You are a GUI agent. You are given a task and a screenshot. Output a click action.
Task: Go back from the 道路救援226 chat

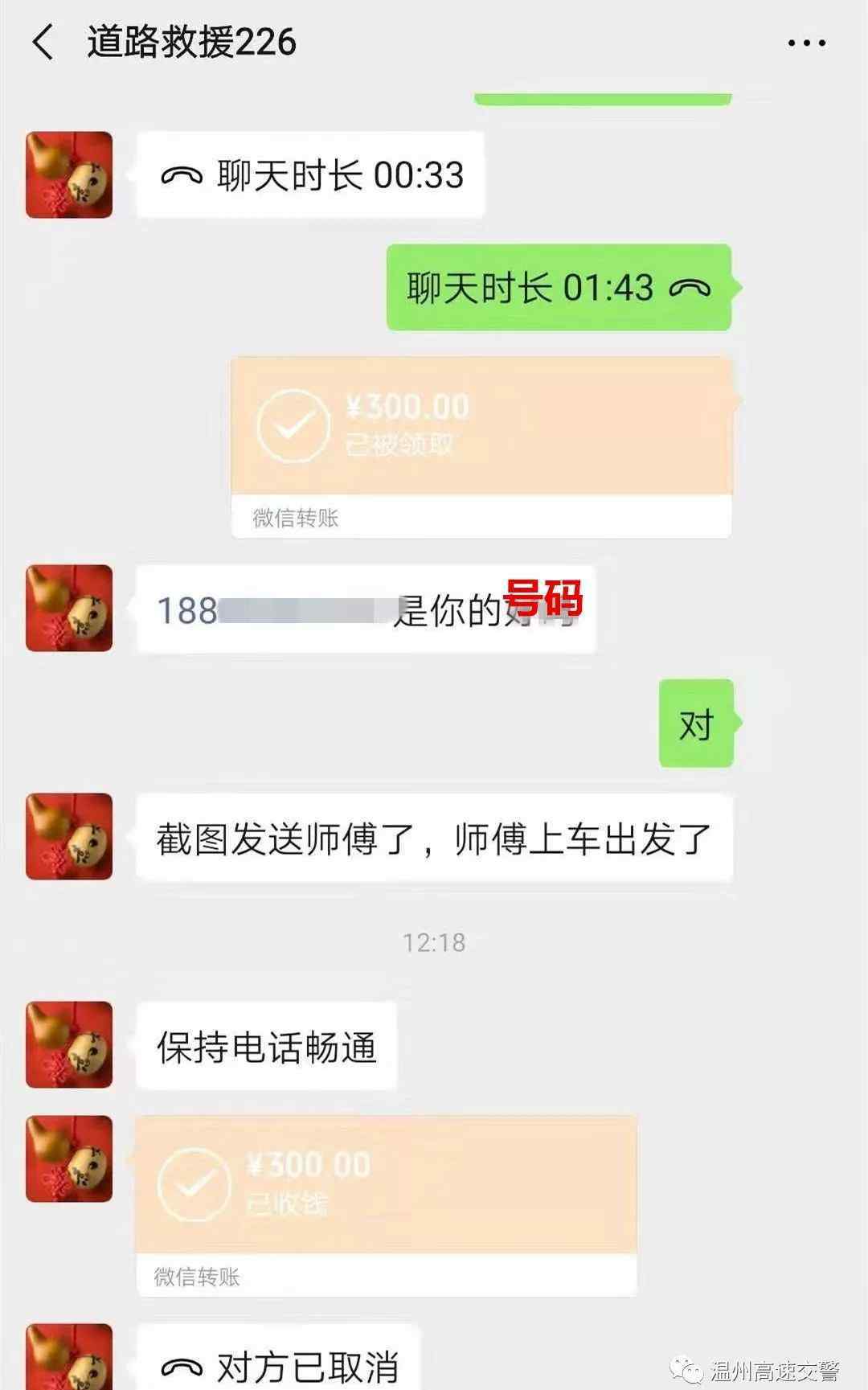[43, 43]
